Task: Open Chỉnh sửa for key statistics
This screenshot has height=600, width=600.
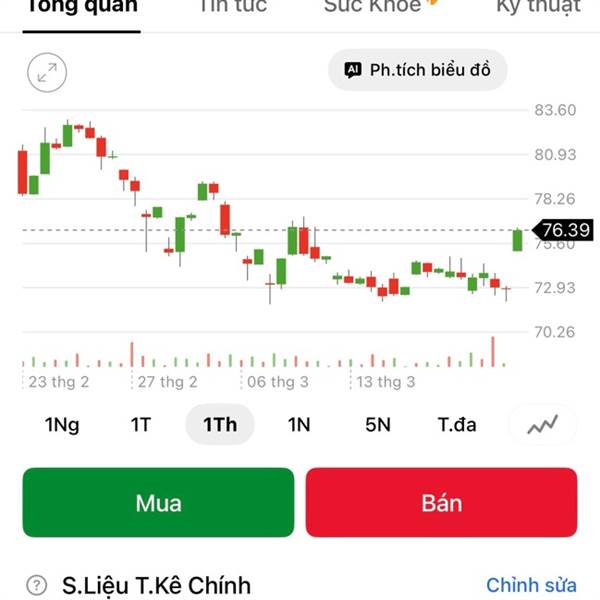Action: coord(531,585)
